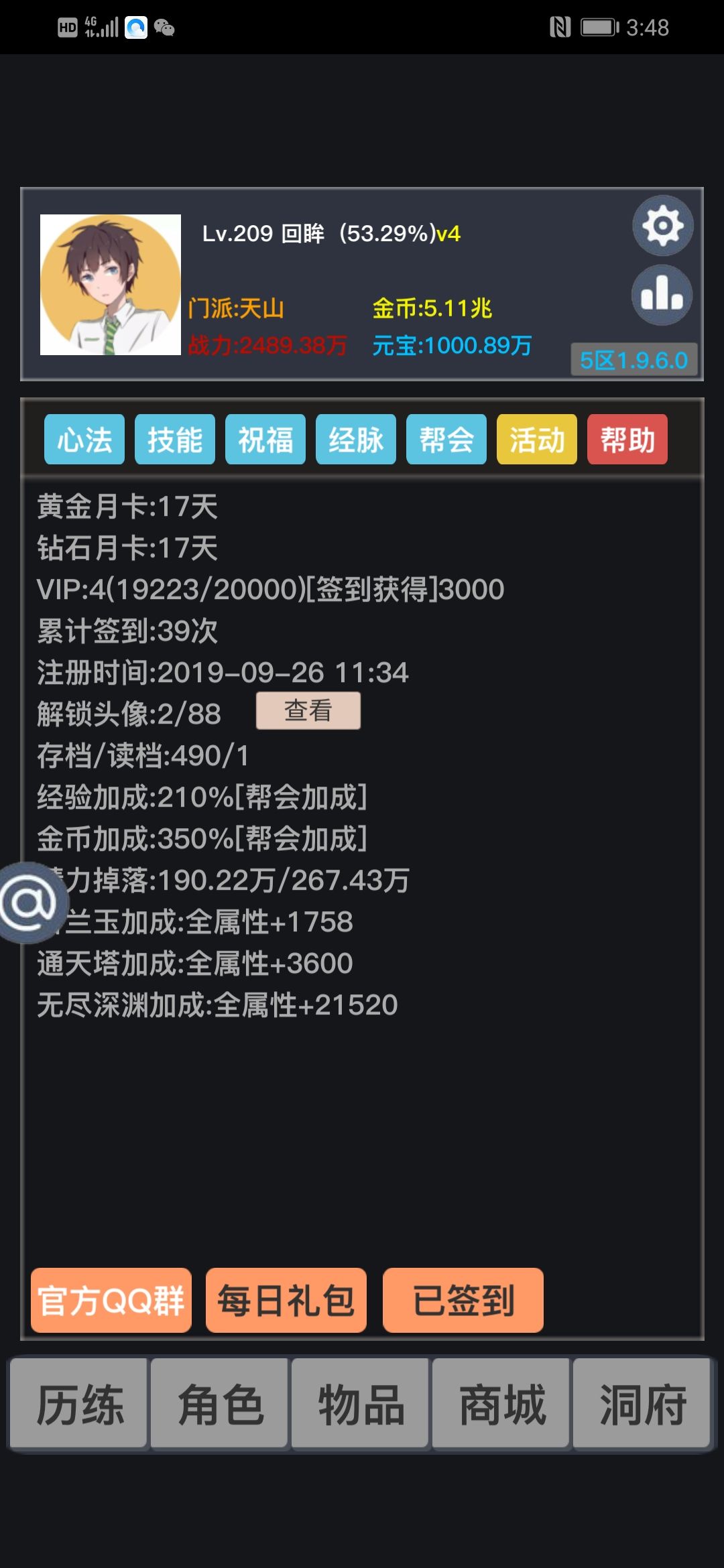Open the red 帮助 help button
Viewport: 724px width, 1568px height.
click(627, 440)
